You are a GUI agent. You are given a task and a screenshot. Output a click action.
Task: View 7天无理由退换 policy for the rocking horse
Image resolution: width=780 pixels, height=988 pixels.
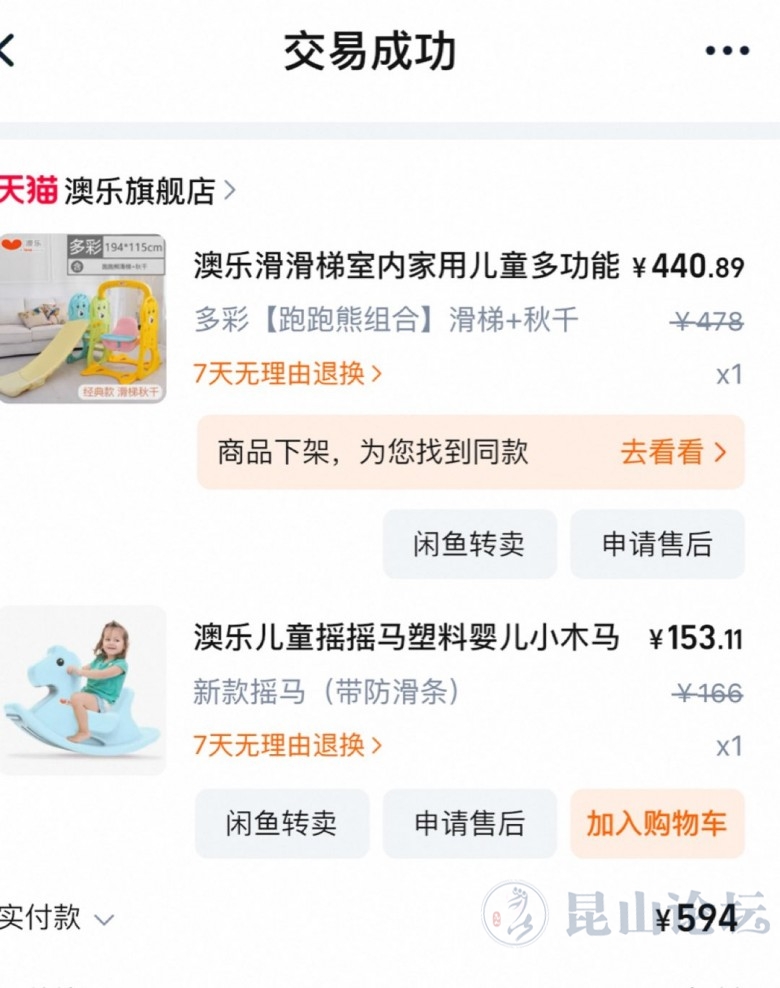coord(288,745)
